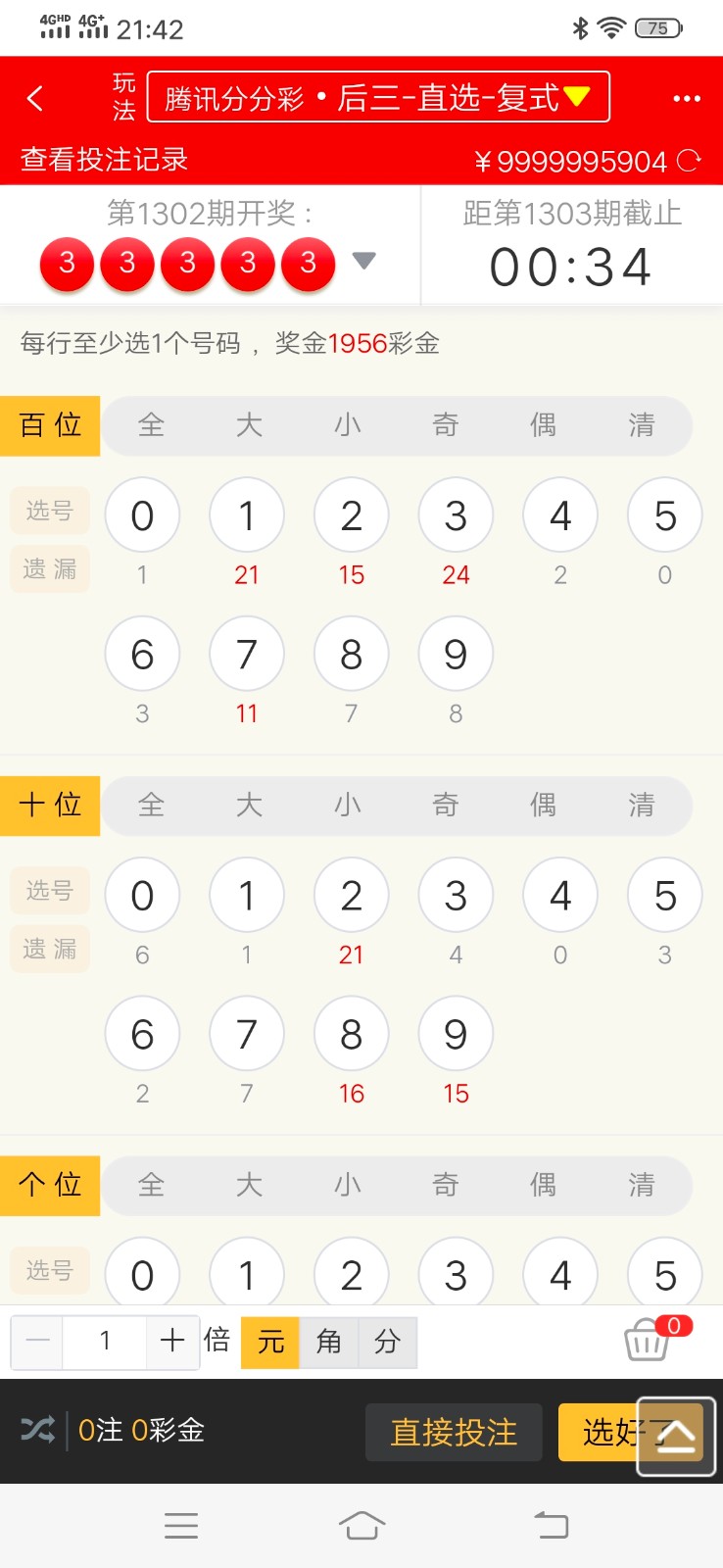This screenshot has width=723, height=1568.
Task: Select 全 in the 十位 row
Action: click(151, 806)
